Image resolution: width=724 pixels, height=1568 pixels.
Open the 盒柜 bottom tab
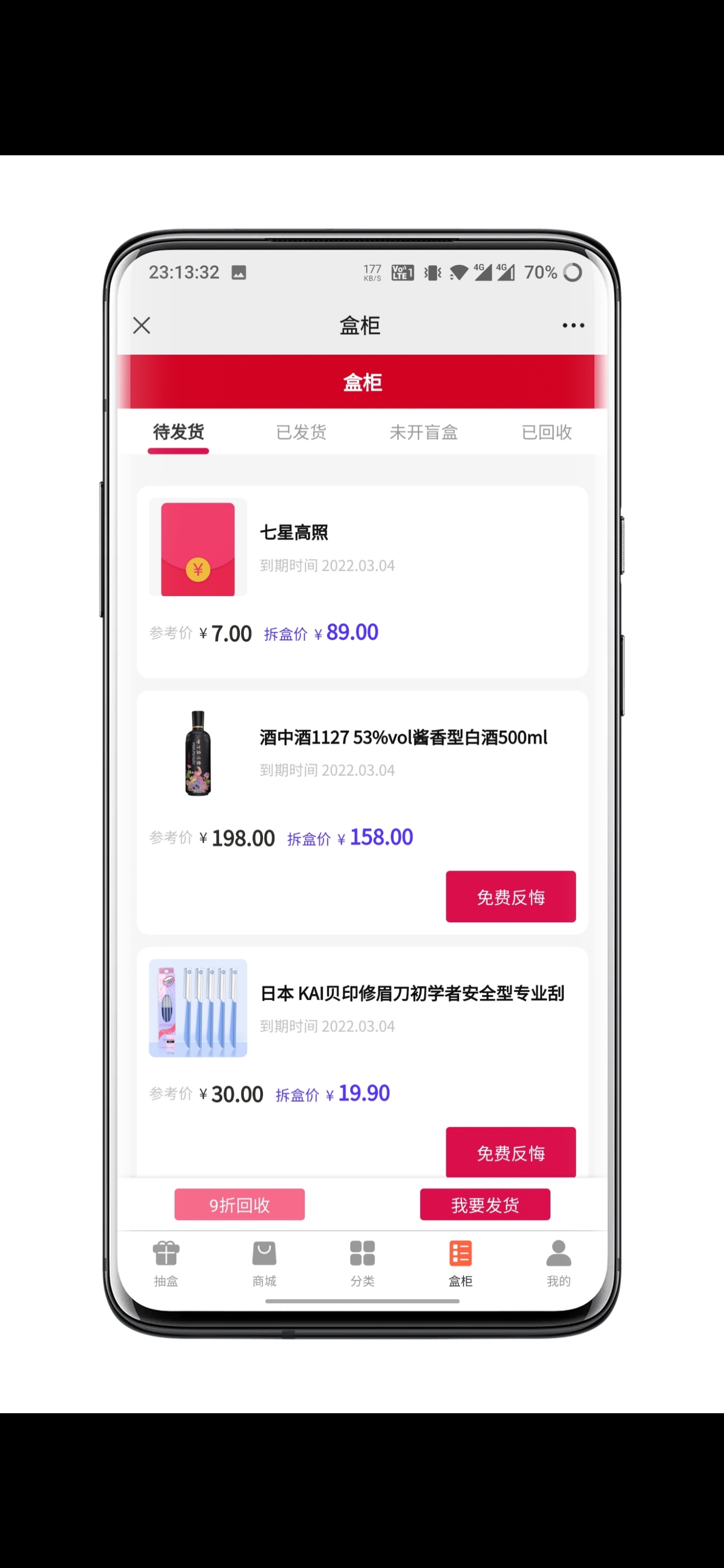pyautogui.click(x=461, y=1262)
